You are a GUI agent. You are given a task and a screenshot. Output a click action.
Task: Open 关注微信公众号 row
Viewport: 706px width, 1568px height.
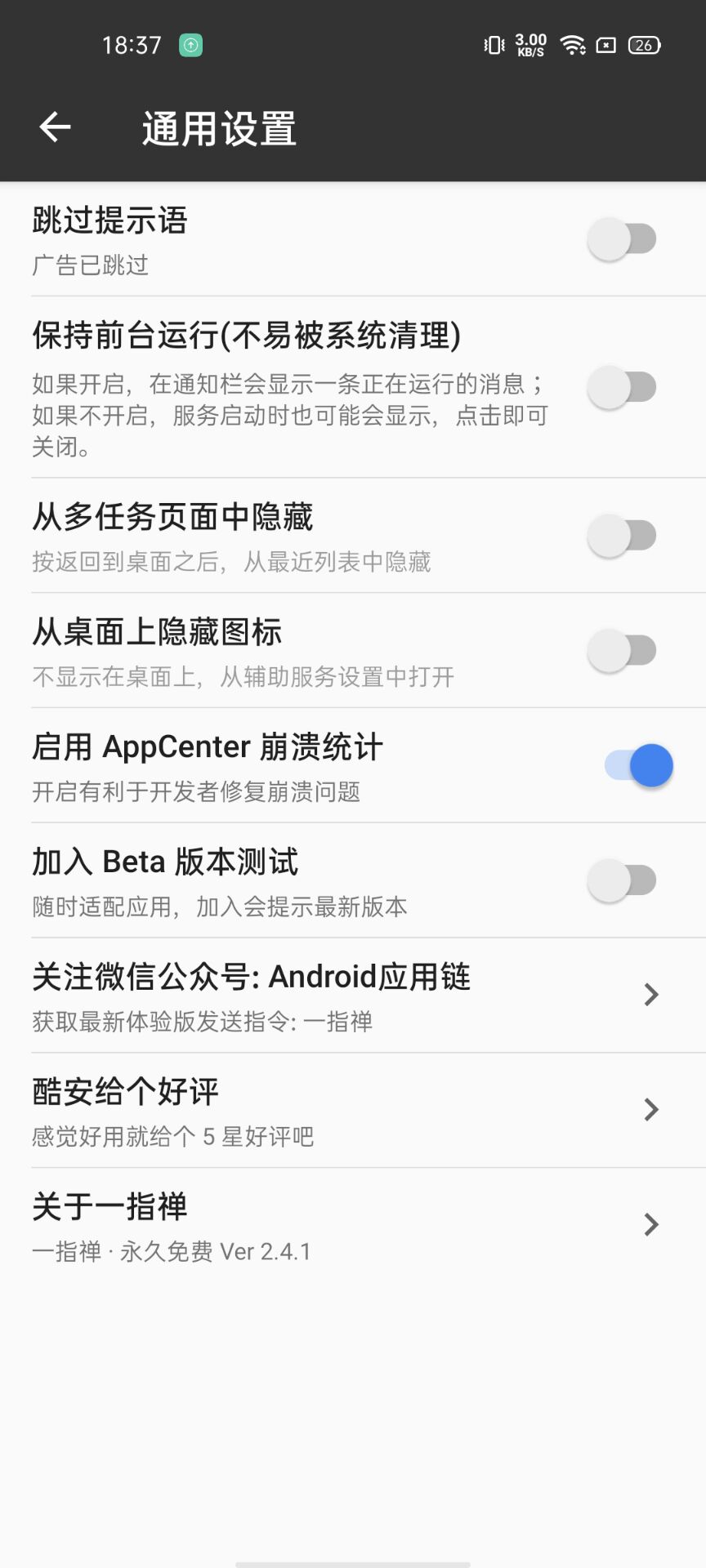[353, 996]
